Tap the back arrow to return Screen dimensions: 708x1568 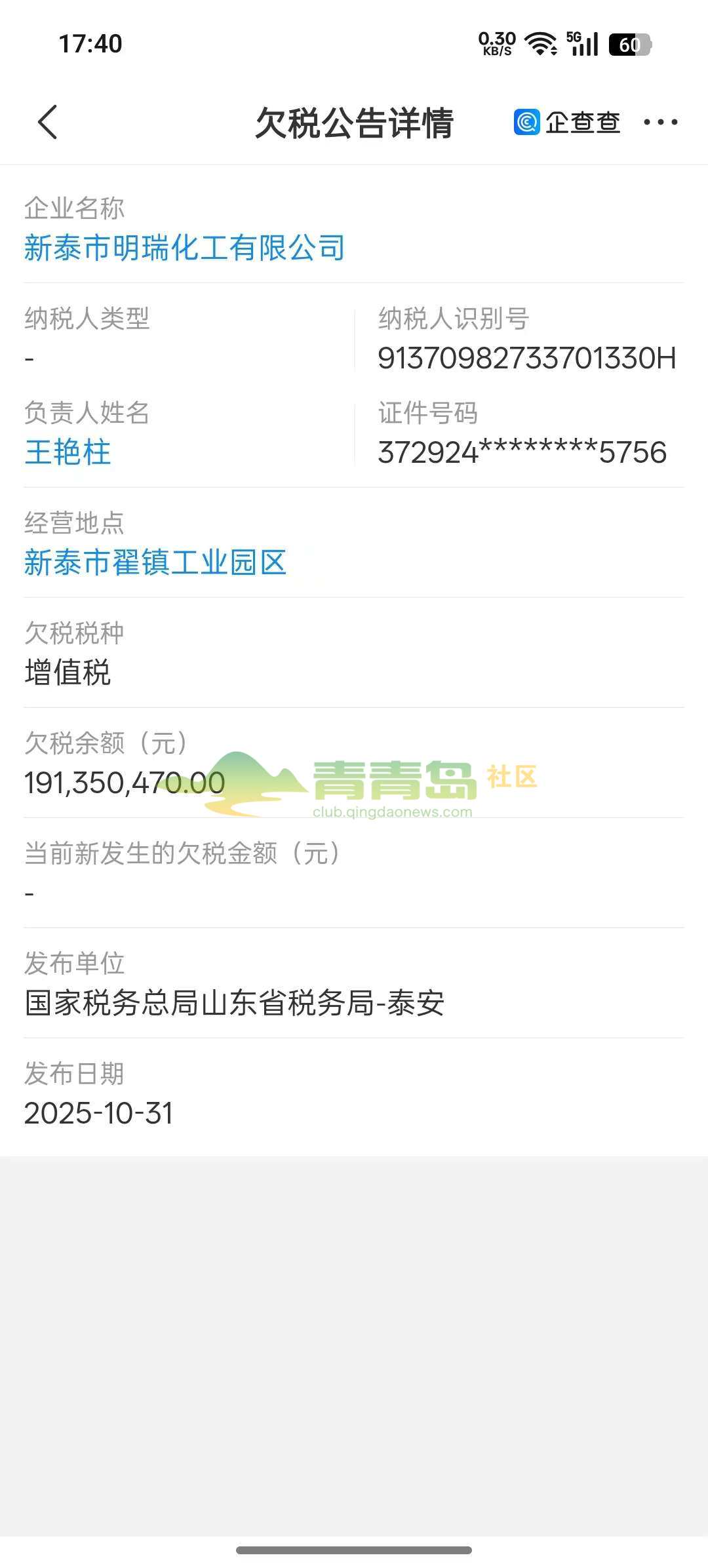pos(47,123)
